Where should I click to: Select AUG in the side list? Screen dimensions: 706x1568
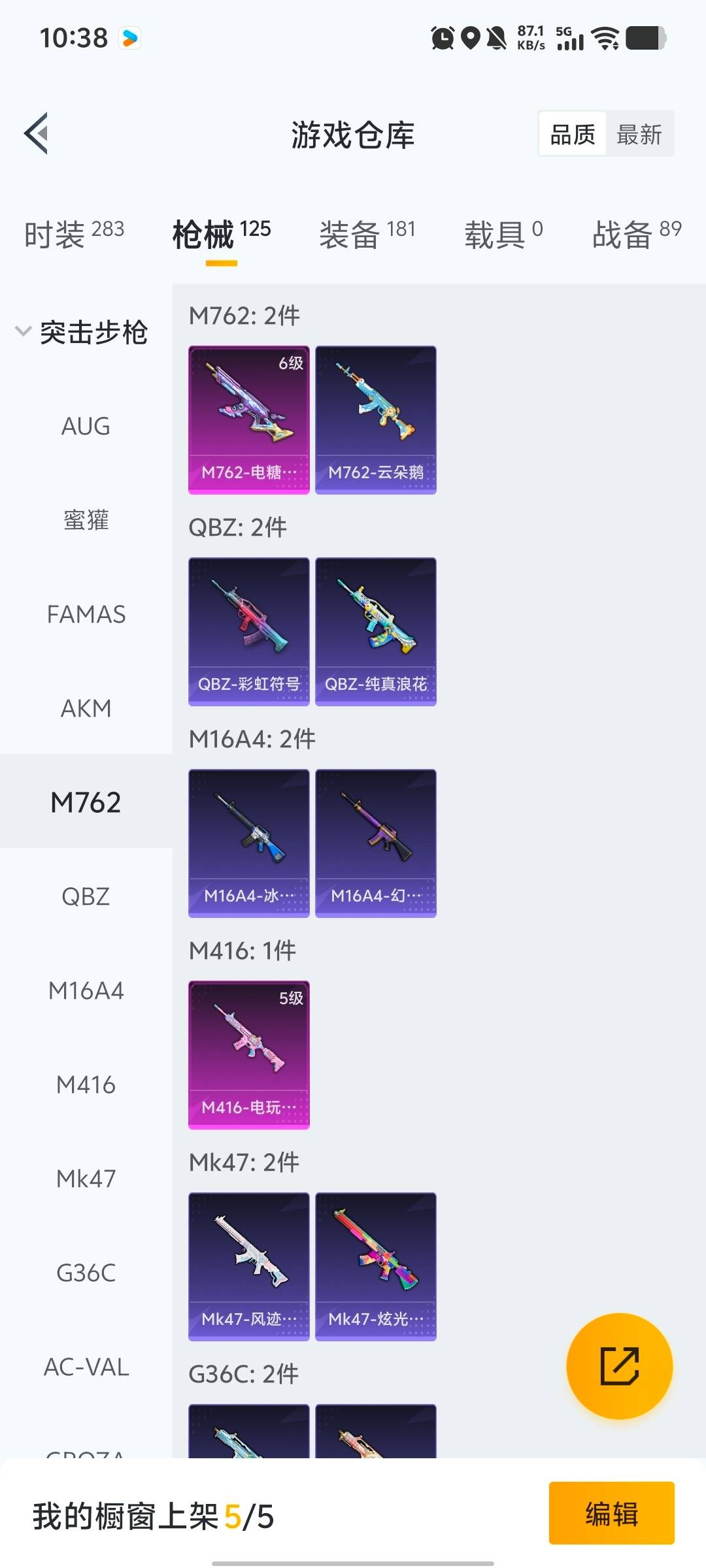(86, 426)
